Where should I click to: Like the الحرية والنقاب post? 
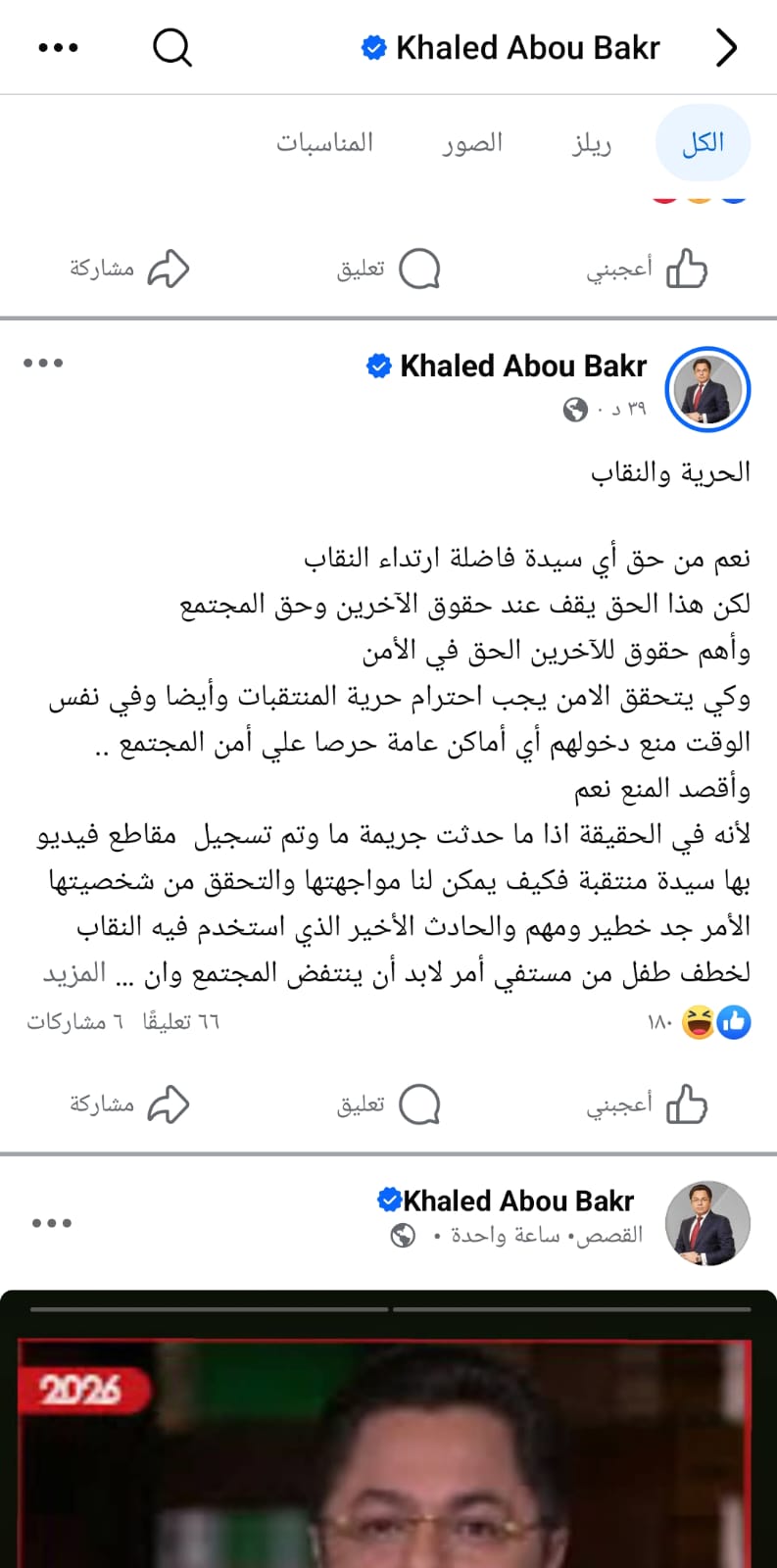[x=647, y=1104]
